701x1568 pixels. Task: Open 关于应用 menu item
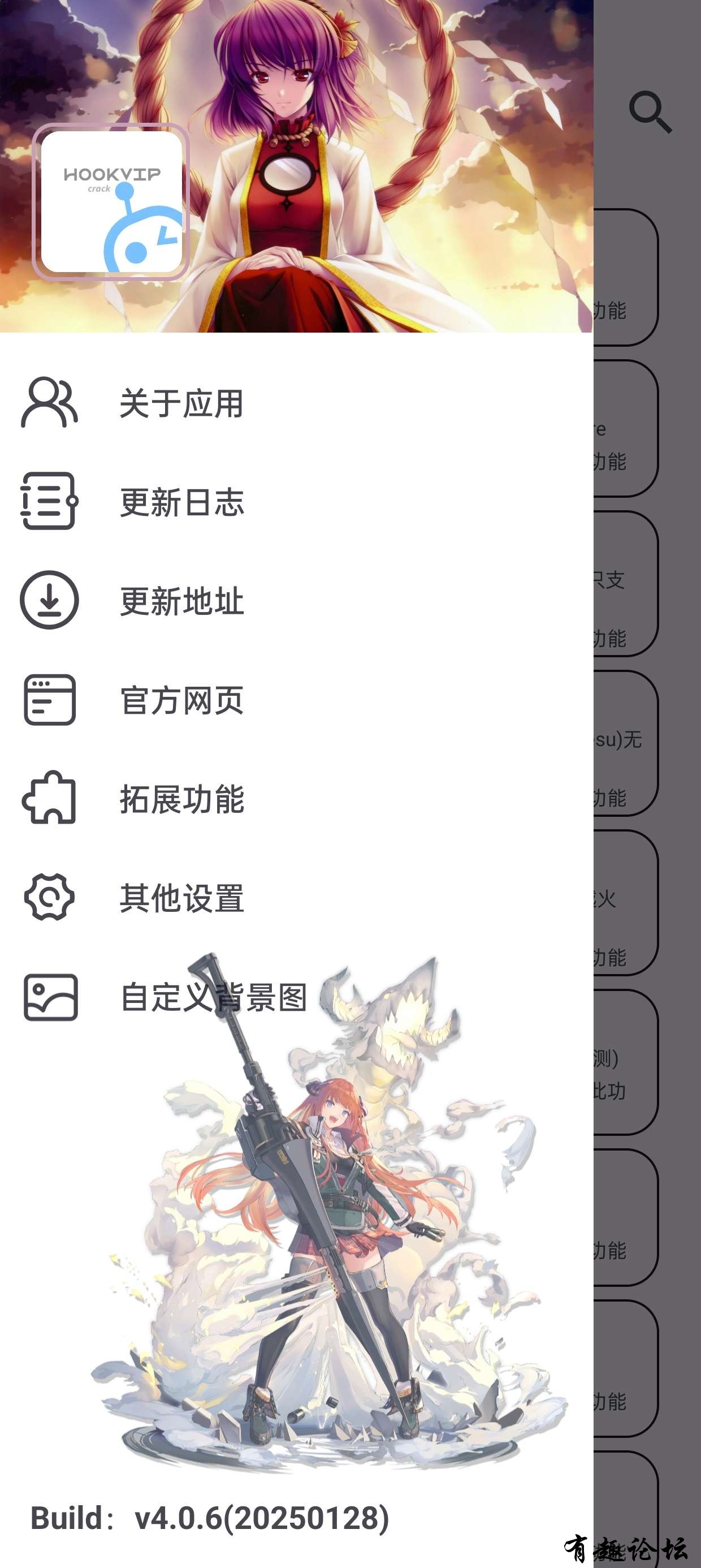coord(181,403)
